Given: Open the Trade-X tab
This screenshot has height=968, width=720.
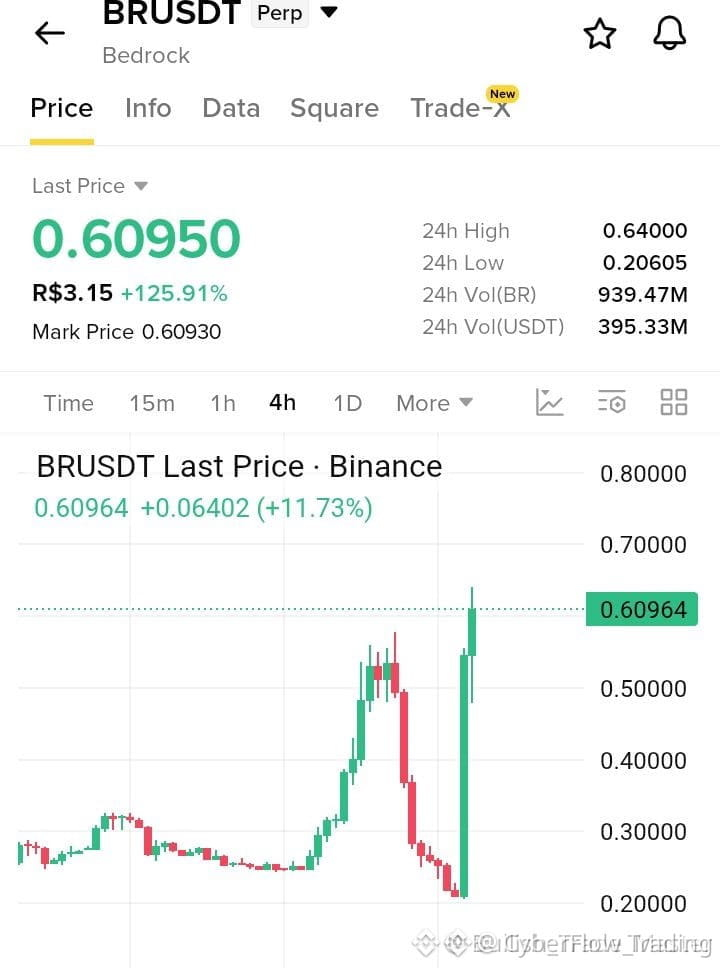Looking at the screenshot, I should 461,108.
